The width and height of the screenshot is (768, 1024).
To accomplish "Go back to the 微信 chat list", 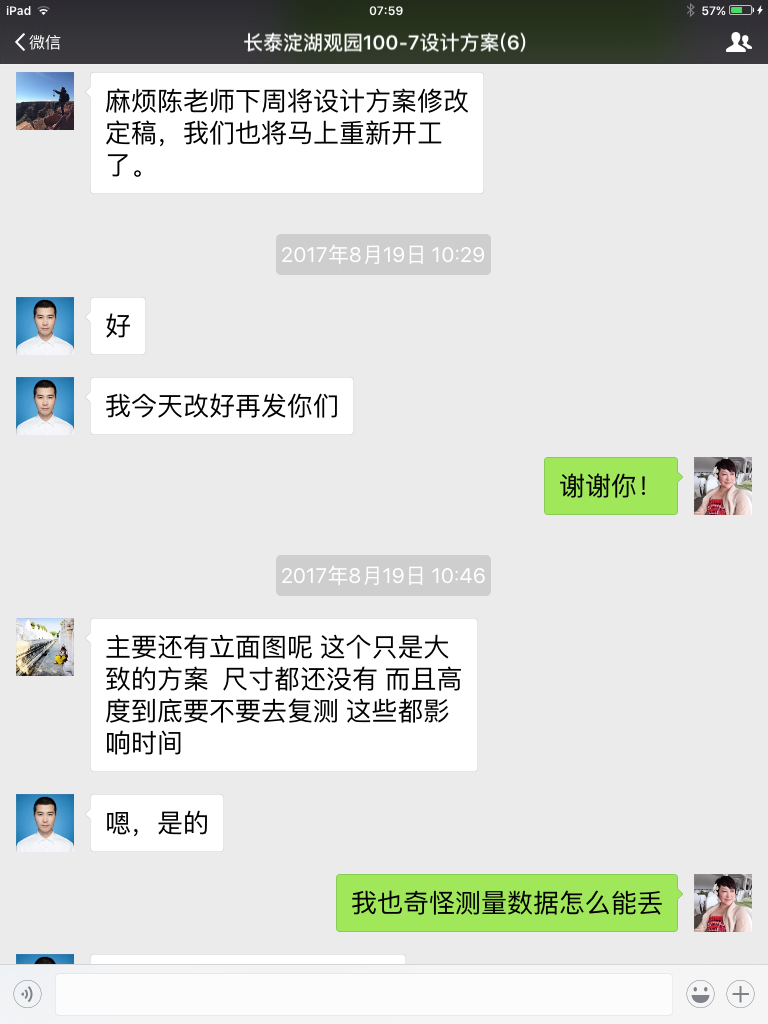I will [x=38, y=42].
